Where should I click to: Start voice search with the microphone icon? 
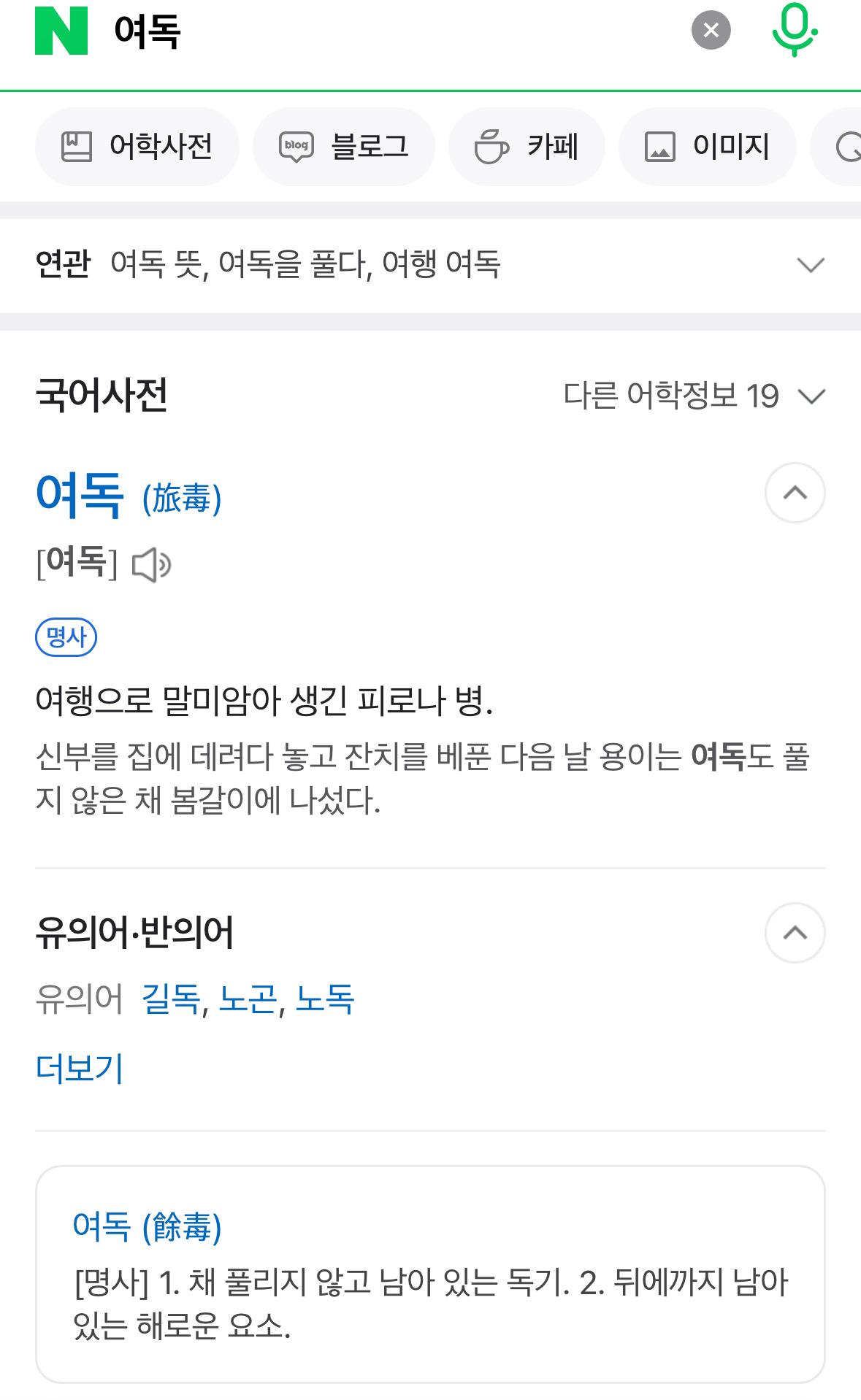click(794, 31)
